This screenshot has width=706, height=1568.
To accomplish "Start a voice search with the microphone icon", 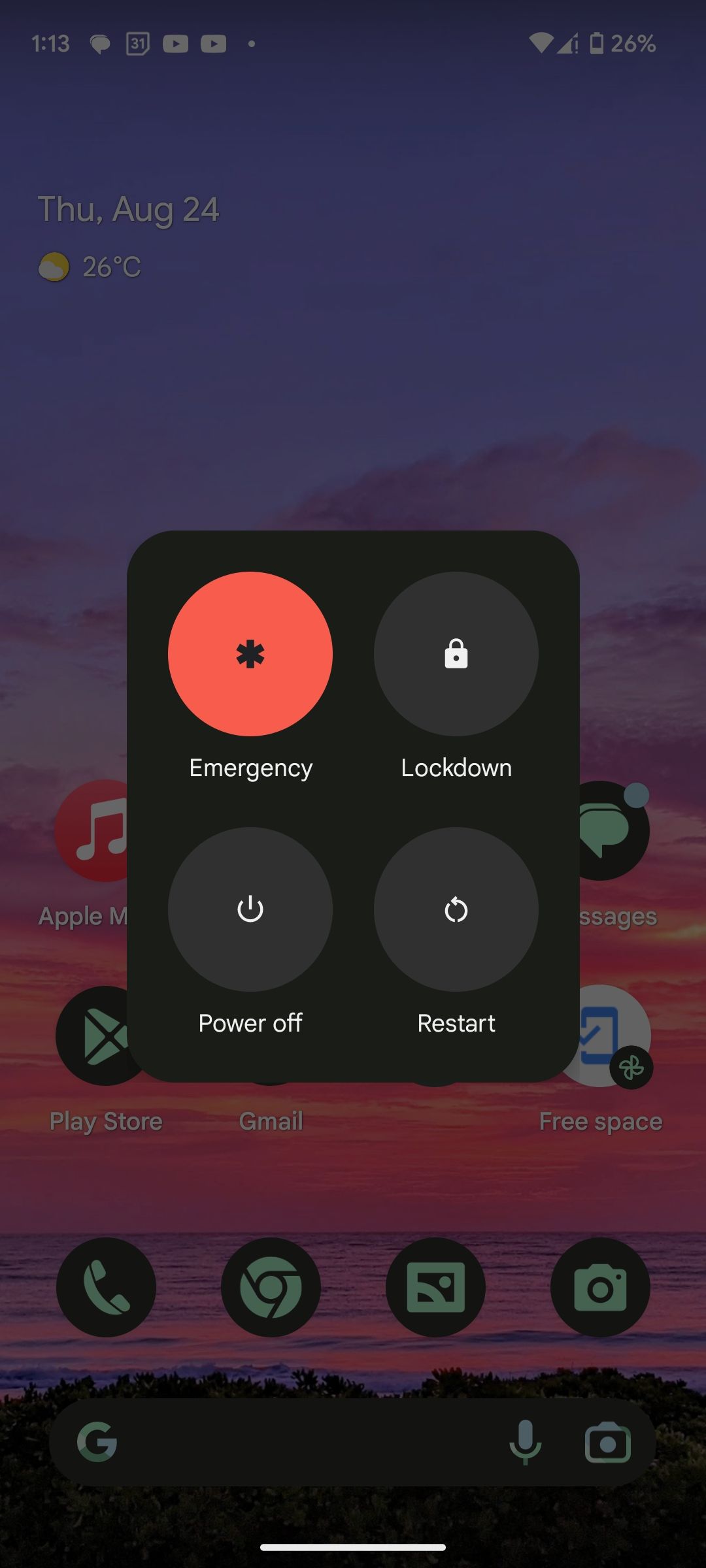I will pyautogui.click(x=527, y=1443).
